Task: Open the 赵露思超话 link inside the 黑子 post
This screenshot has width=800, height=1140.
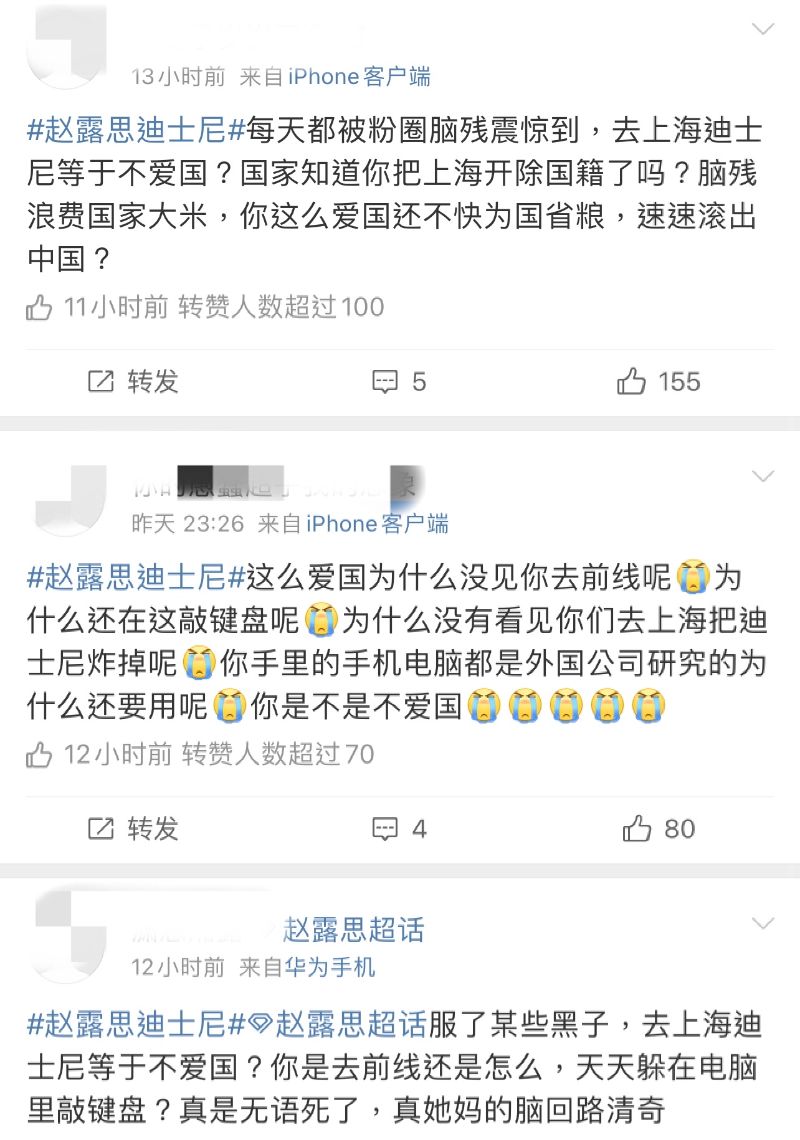Action: [349, 1024]
